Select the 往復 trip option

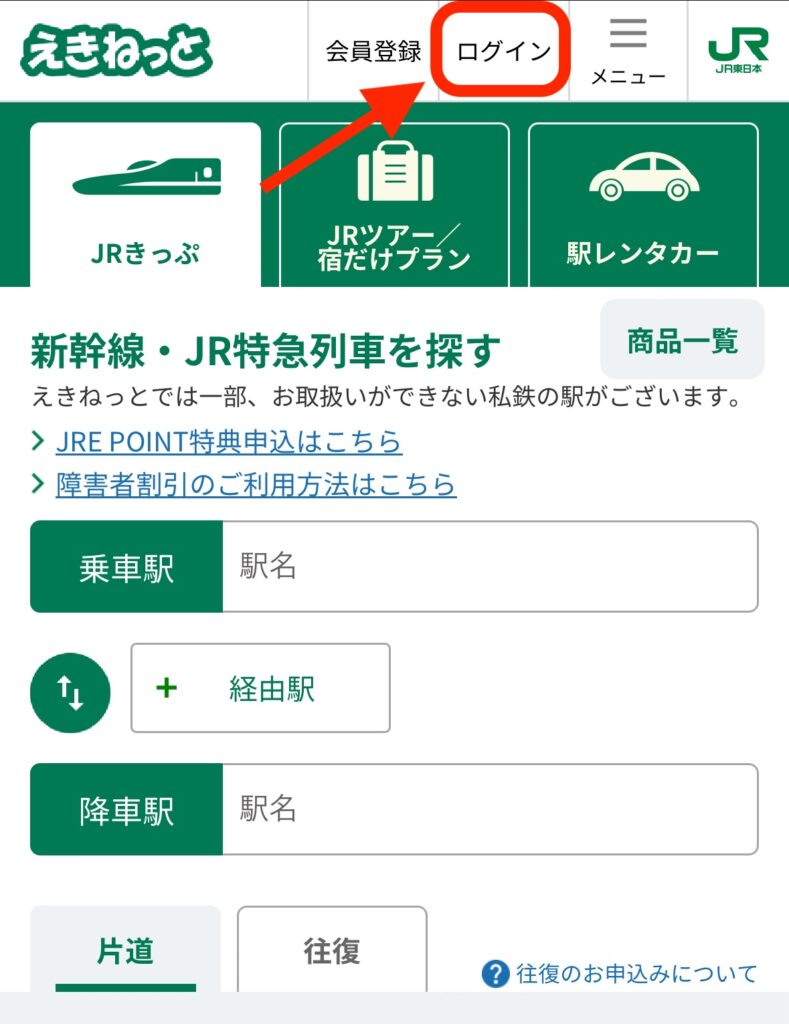click(x=330, y=950)
